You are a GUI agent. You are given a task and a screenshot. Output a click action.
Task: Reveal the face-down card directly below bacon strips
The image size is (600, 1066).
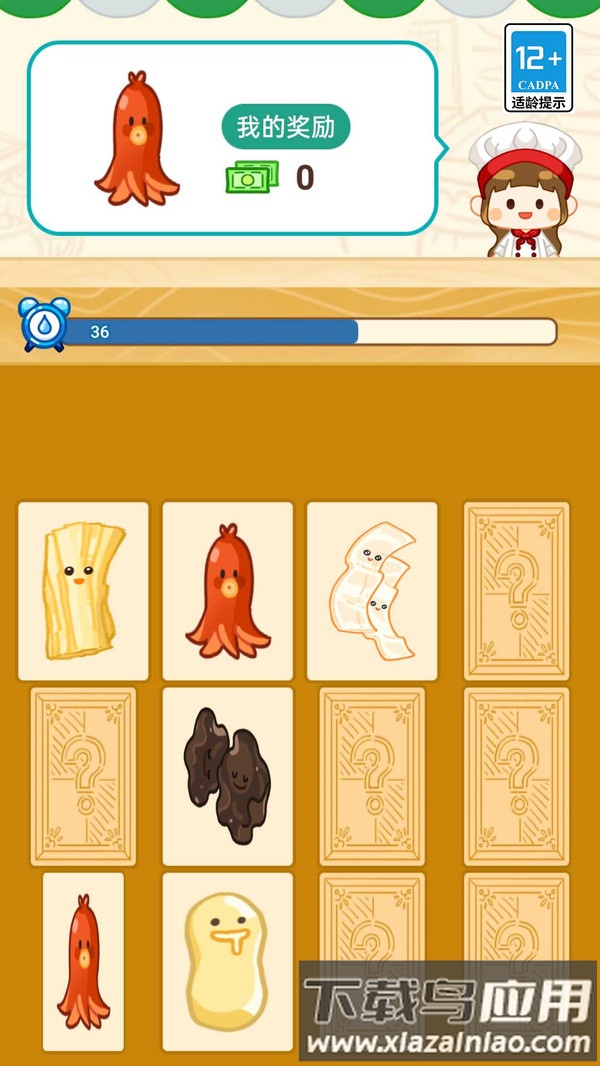[372, 775]
